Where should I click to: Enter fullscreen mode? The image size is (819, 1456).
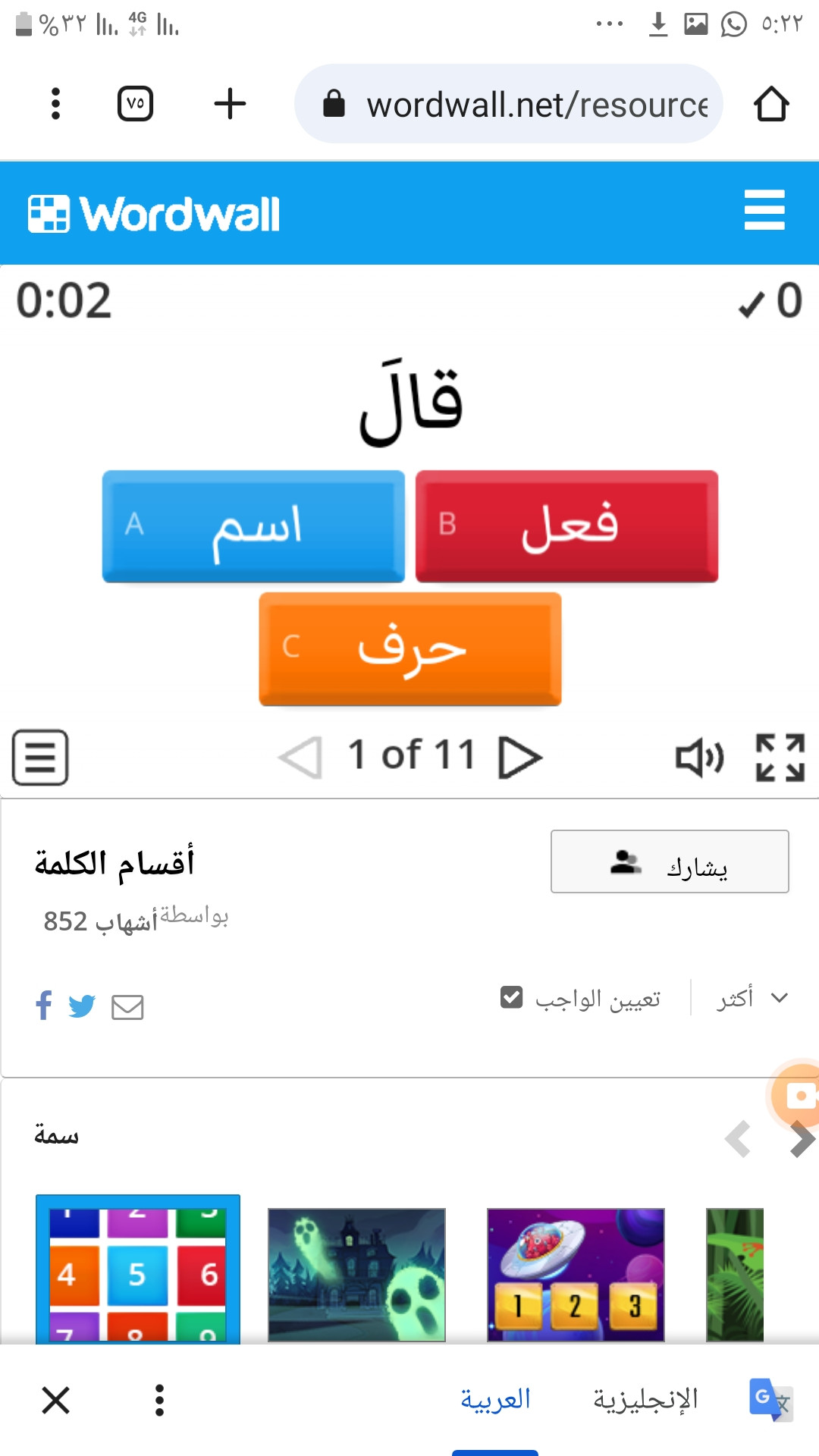pos(780,757)
